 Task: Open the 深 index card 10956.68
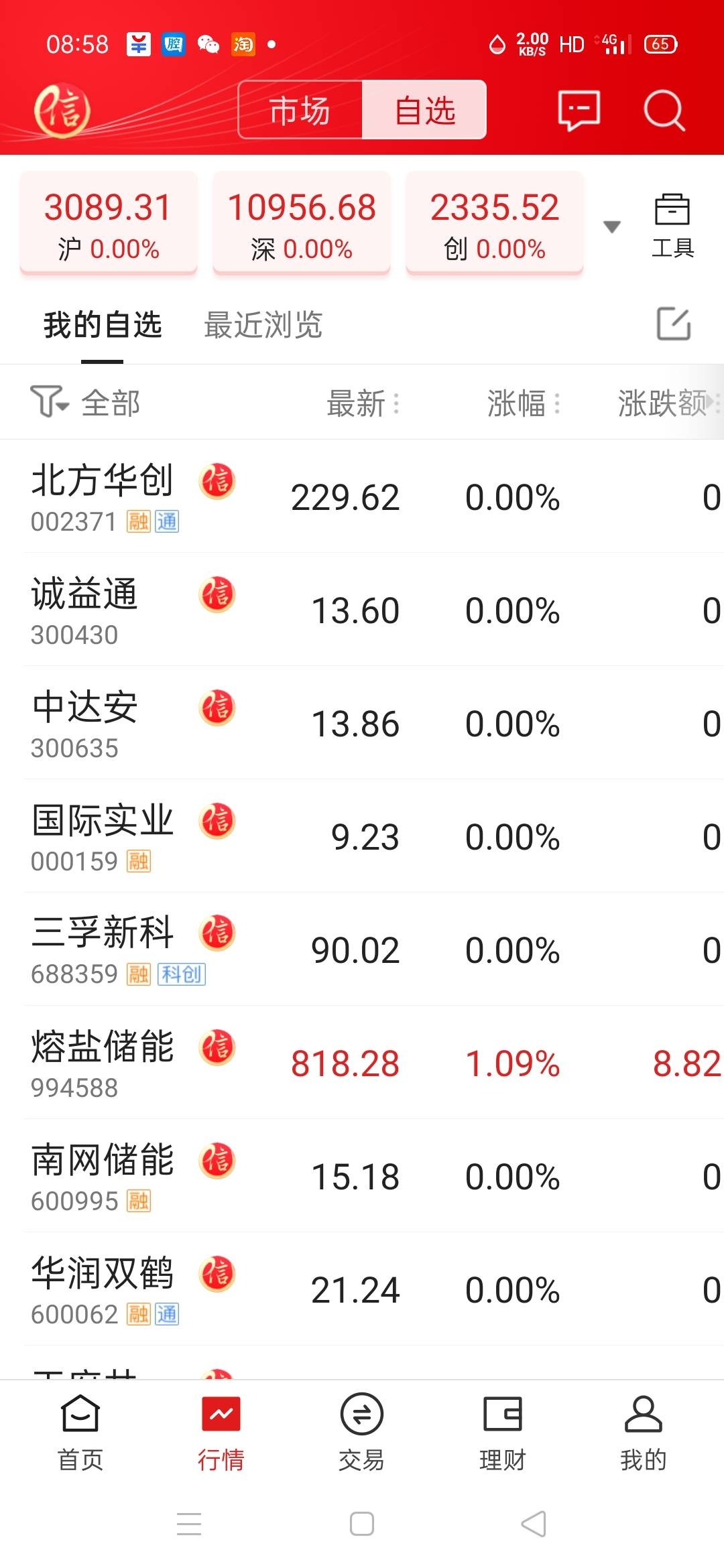tap(302, 223)
